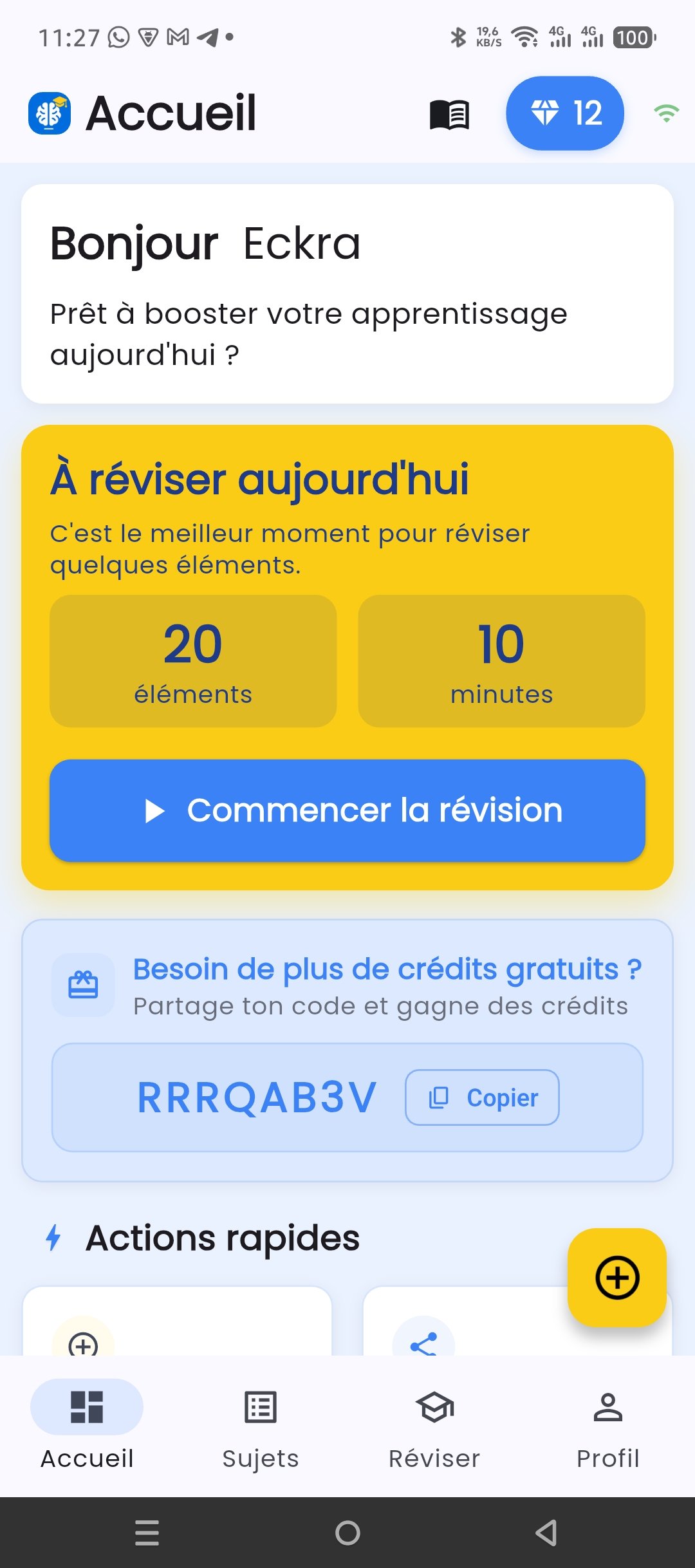Copy the referral code RRRQAB3V
The height and width of the screenshot is (1568, 695).
[482, 1098]
